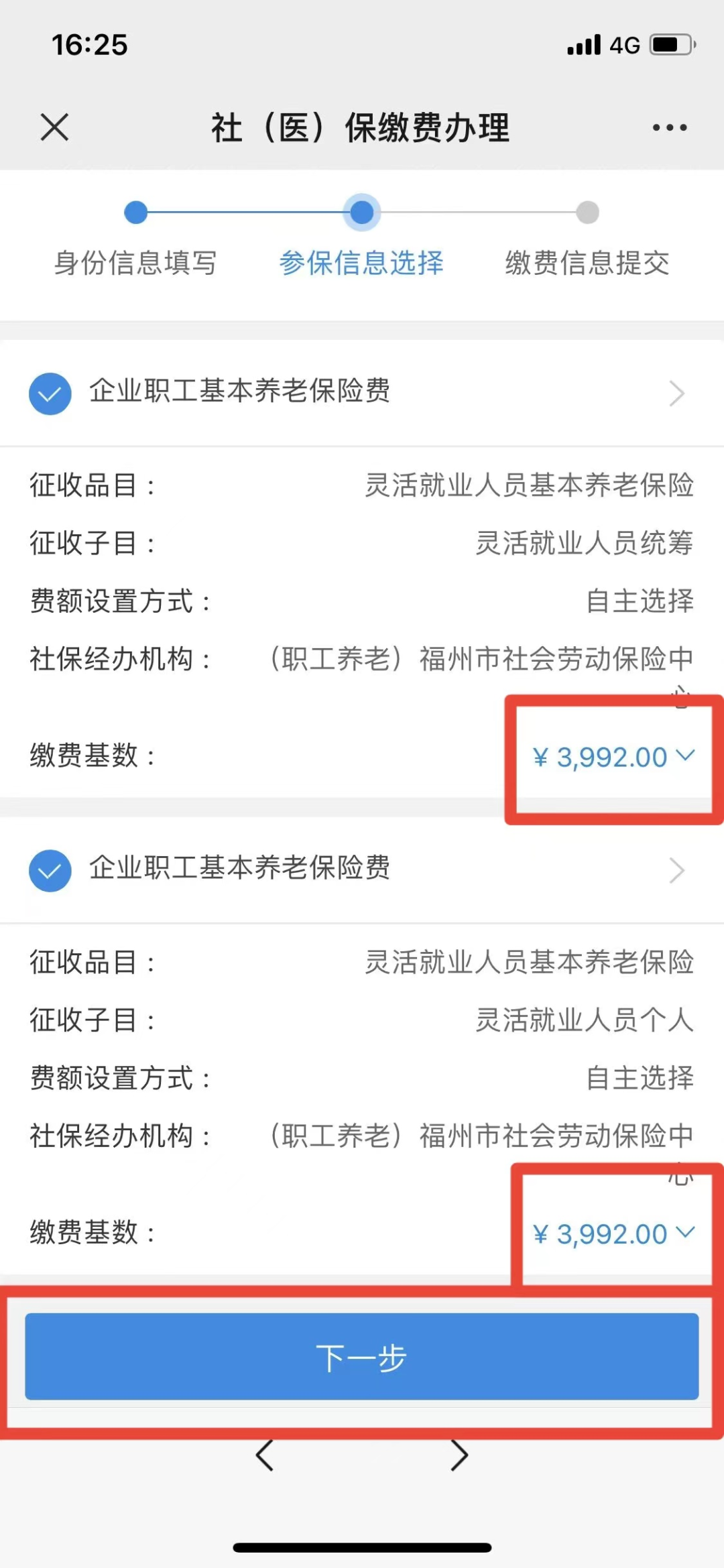Close the 社(医)保缴费办理 page
Image resolution: width=724 pixels, height=1568 pixels.
(54, 127)
